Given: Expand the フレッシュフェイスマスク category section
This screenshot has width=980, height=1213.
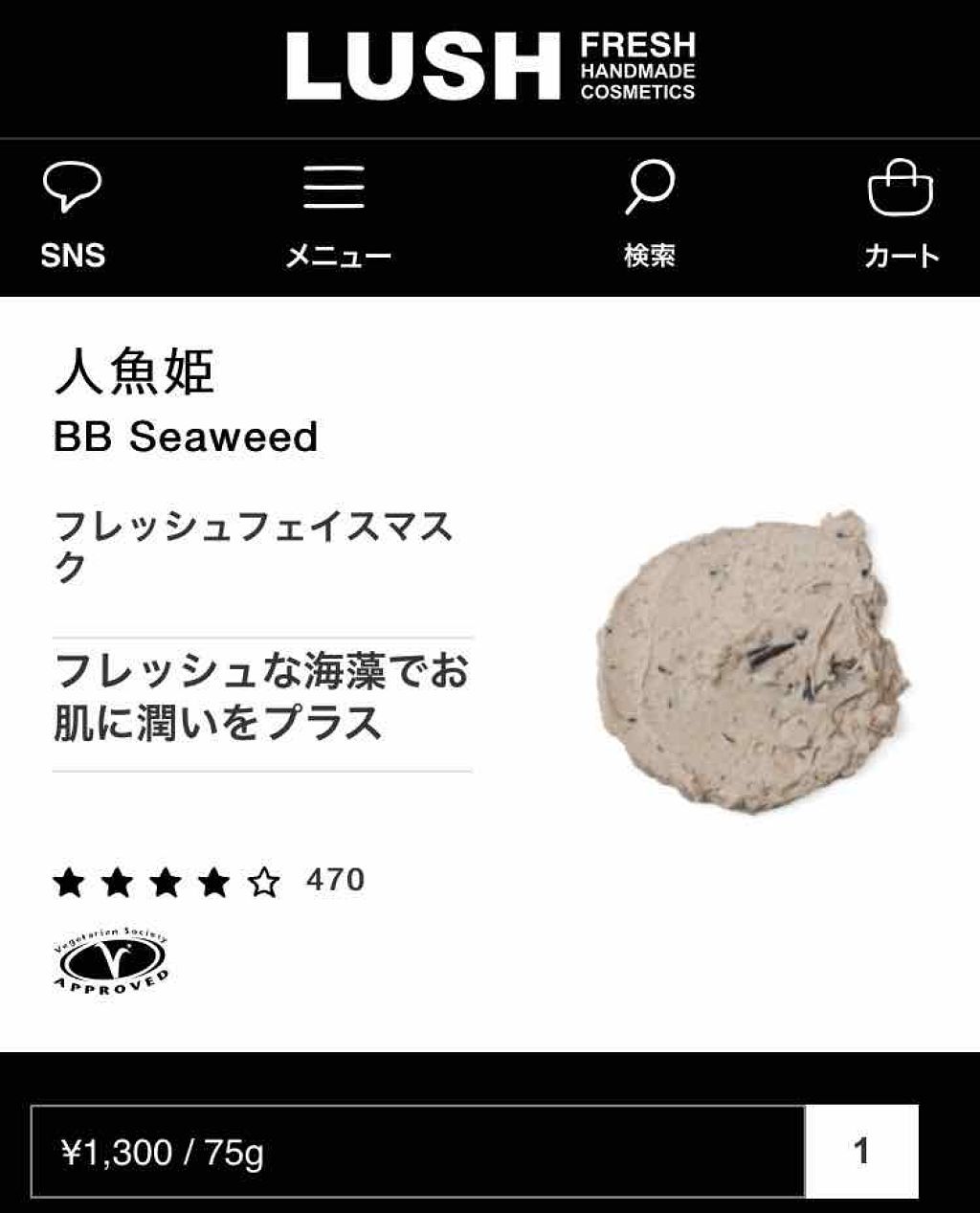Looking at the screenshot, I should pos(258,543).
